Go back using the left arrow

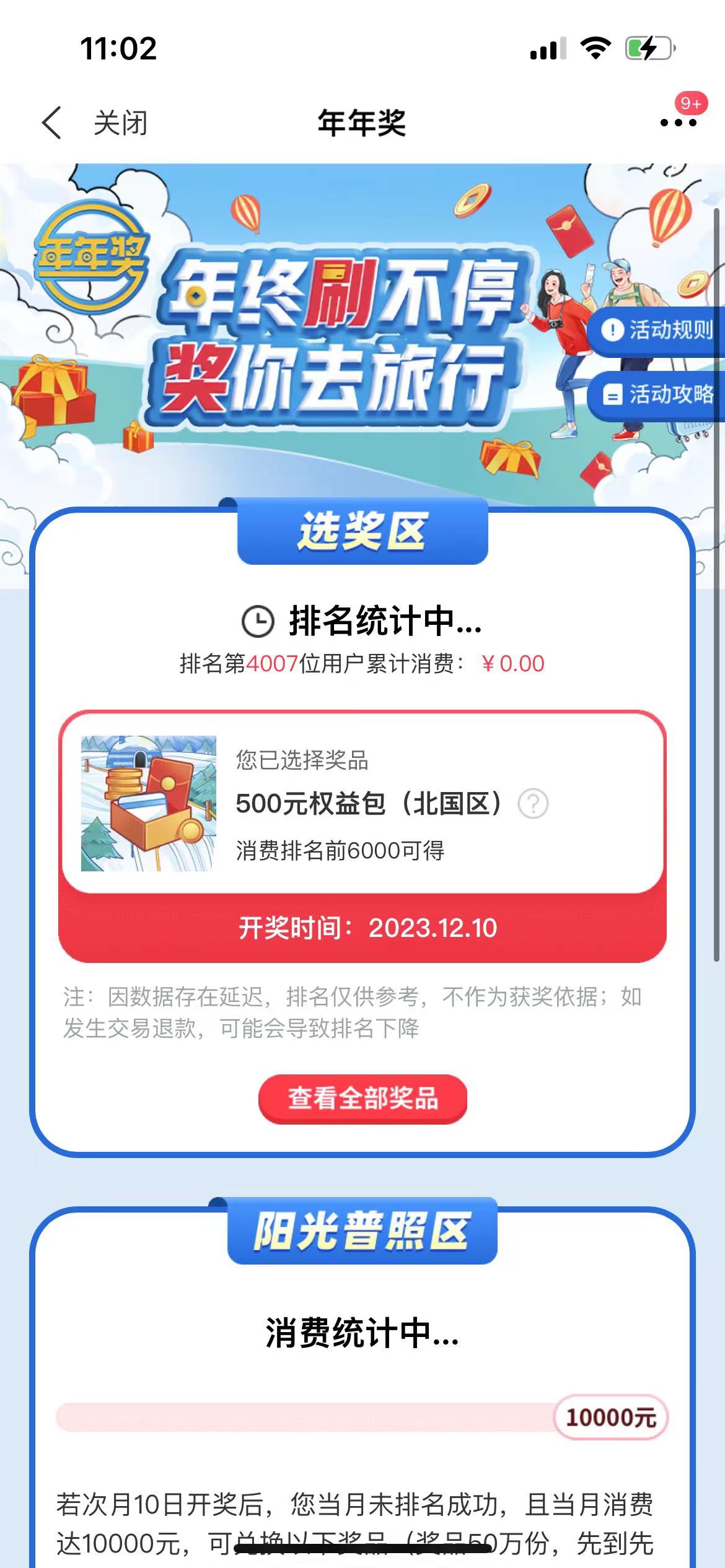[x=52, y=123]
